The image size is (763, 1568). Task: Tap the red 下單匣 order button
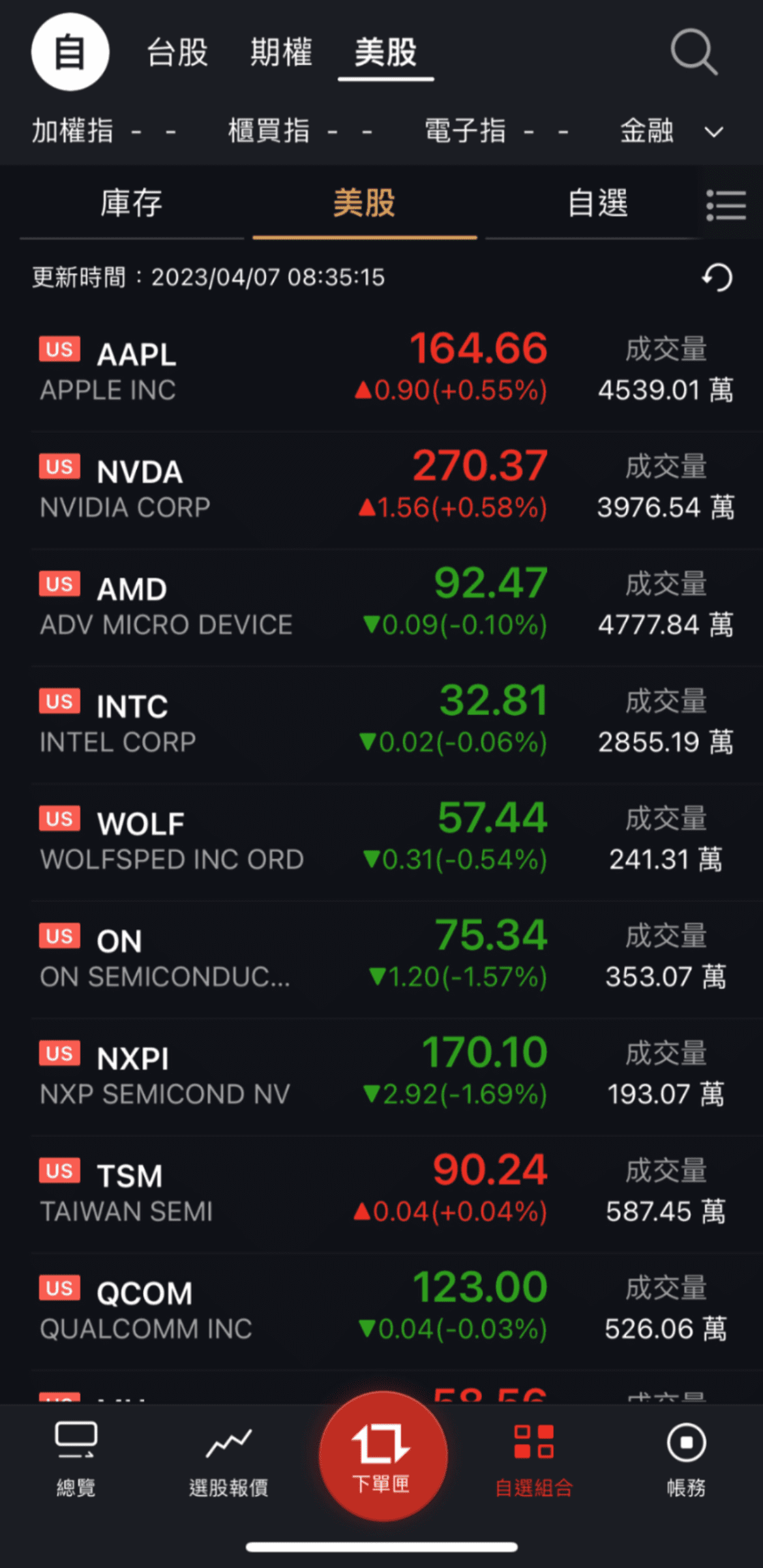[382, 1455]
